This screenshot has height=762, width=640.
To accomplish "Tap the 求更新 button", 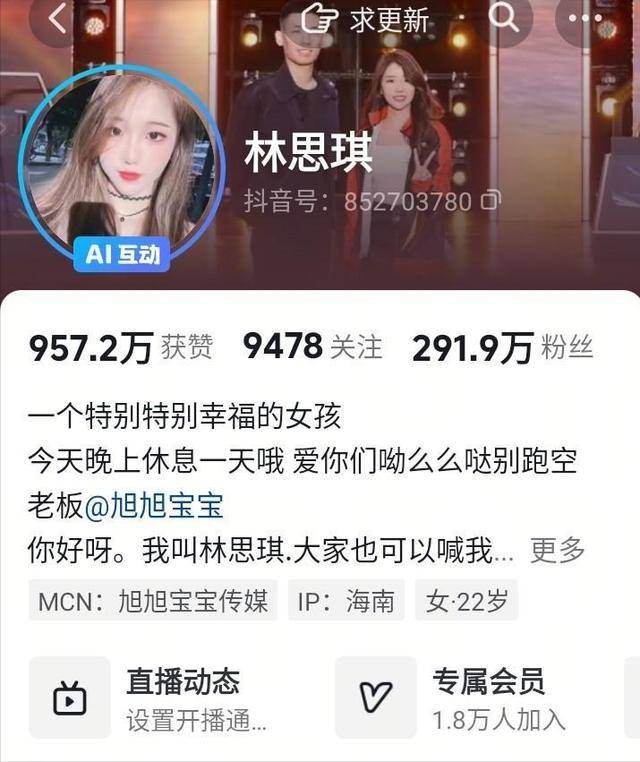I will pos(365,19).
